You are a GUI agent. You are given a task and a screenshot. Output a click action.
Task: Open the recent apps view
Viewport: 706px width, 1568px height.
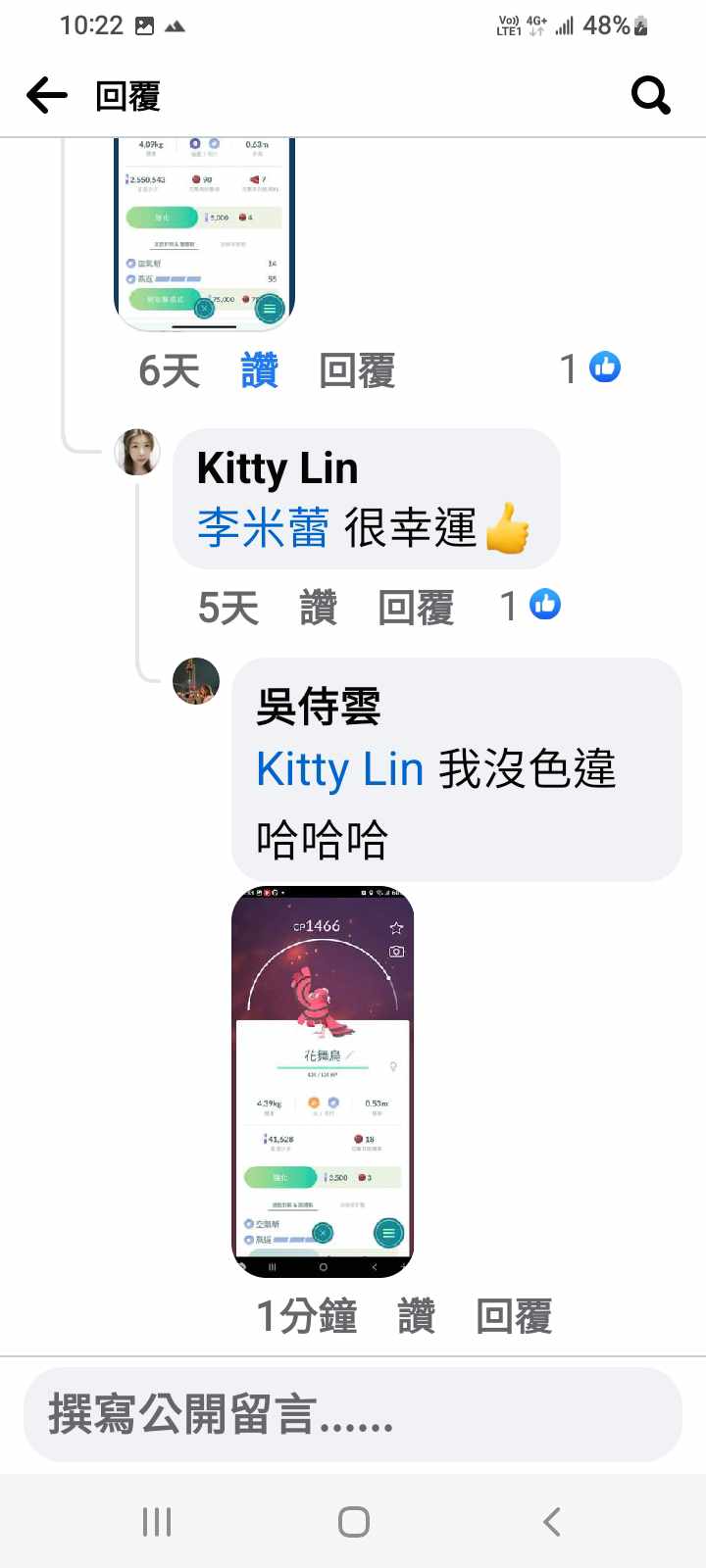coord(157,1522)
